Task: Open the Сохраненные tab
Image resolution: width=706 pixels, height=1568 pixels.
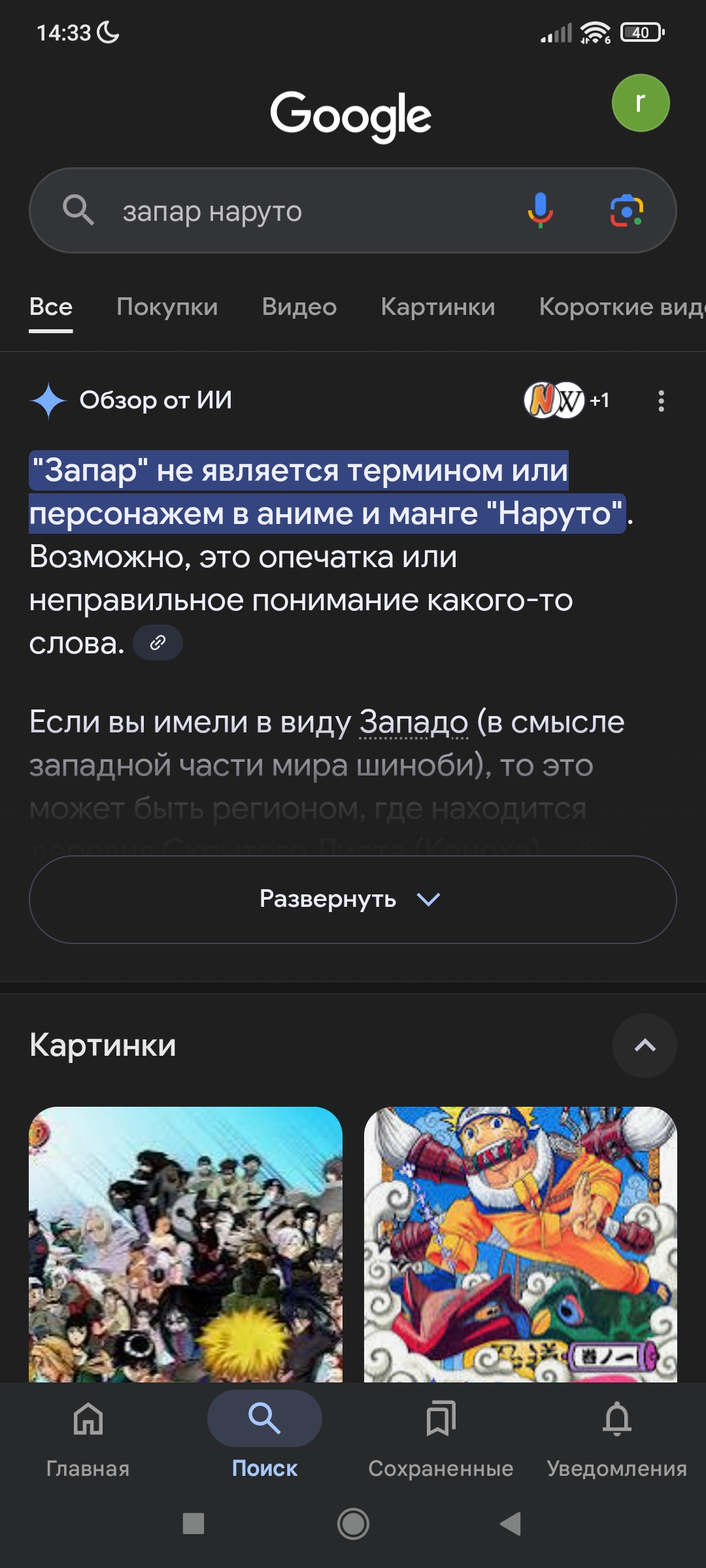Action: tap(441, 1435)
